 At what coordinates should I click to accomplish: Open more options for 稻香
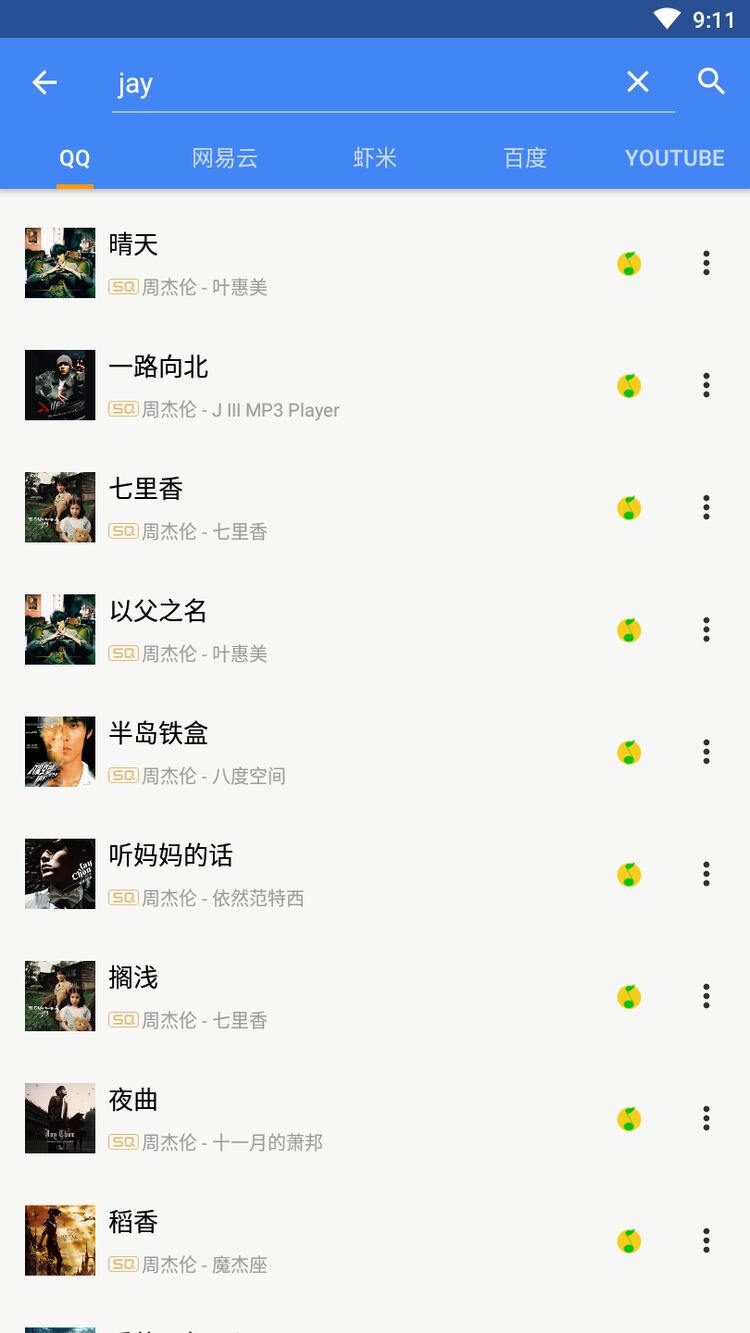706,1240
